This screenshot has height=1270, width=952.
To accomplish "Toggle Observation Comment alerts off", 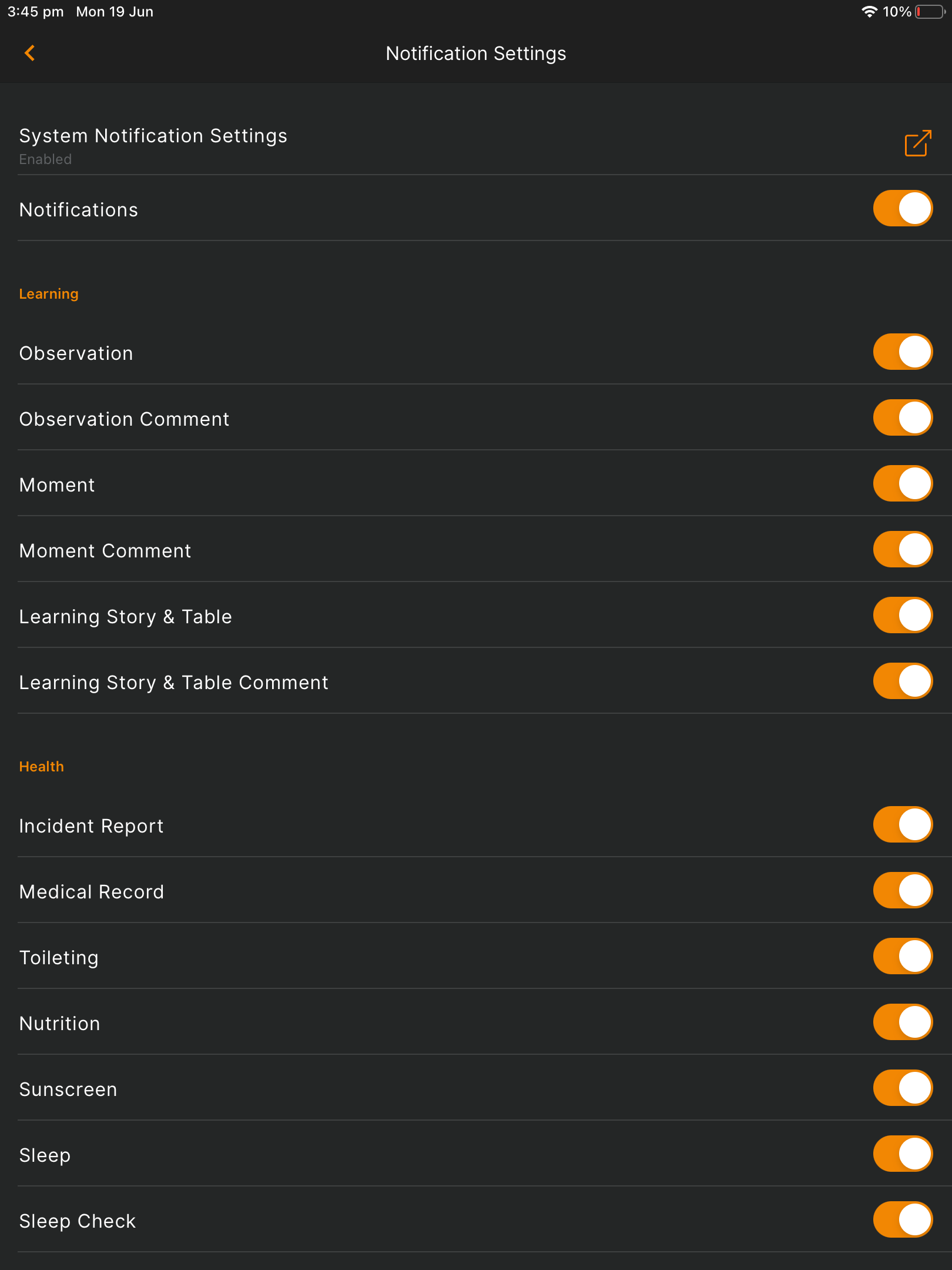I will [x=903, y=417].
